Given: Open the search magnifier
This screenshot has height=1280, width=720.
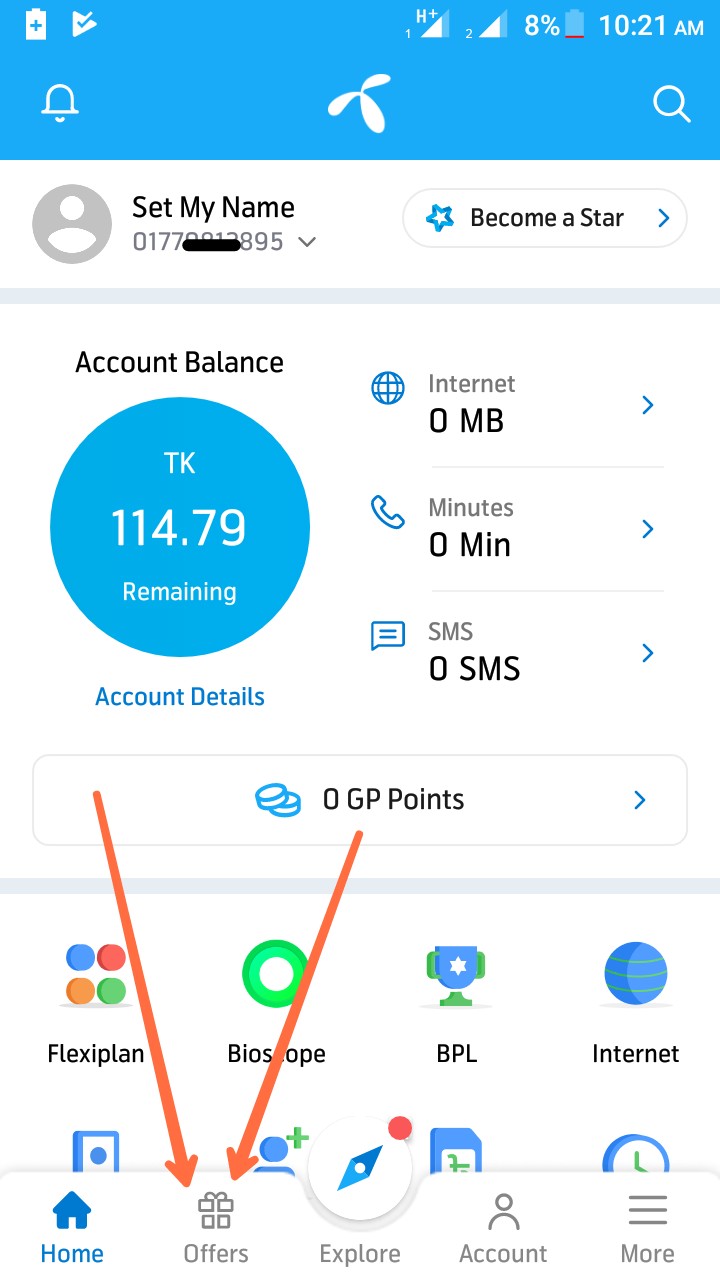Looking at the screenshot, I should (x=670, y=103).
